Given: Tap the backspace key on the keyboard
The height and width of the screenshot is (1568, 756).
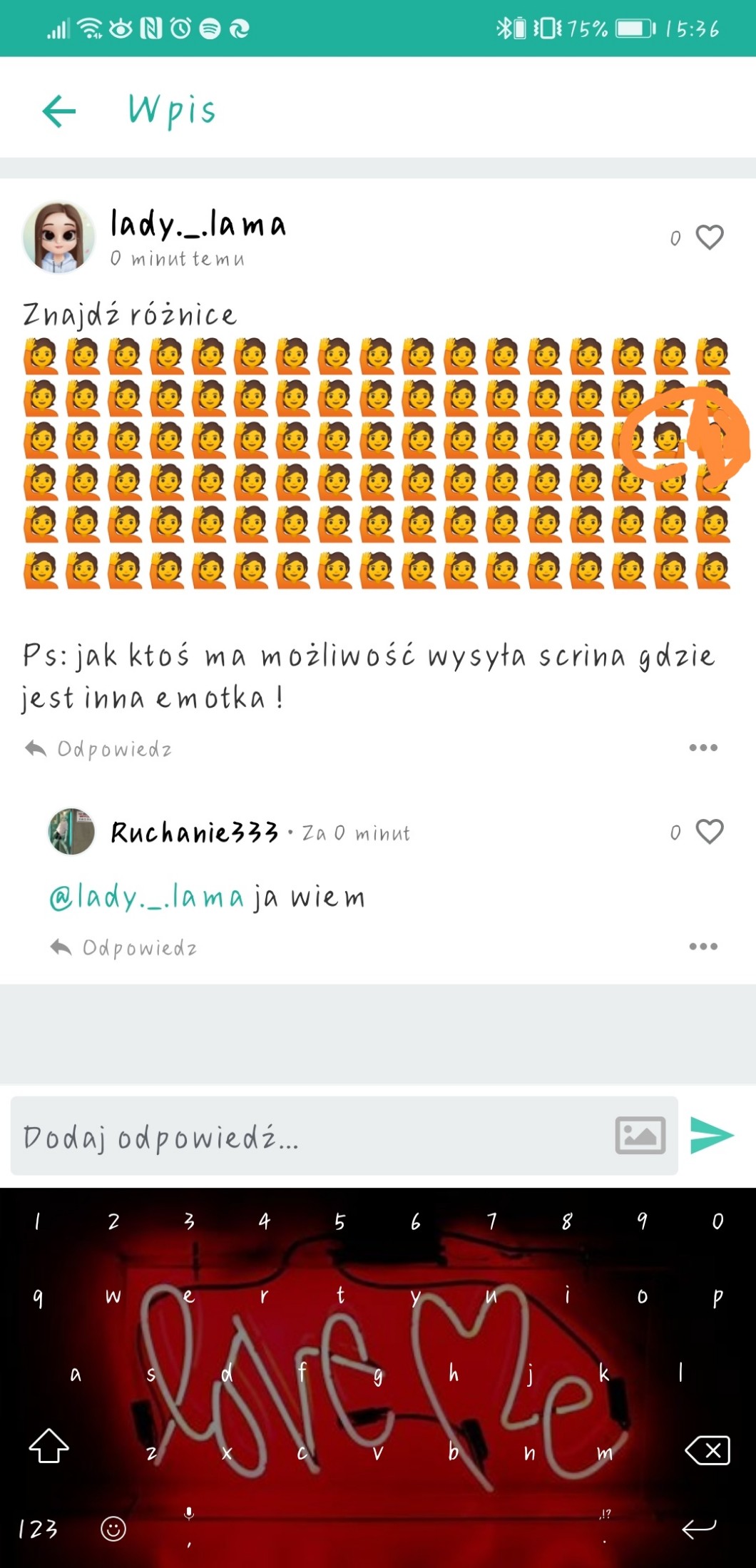Looking at the screenshot, I should [707, 1450].
